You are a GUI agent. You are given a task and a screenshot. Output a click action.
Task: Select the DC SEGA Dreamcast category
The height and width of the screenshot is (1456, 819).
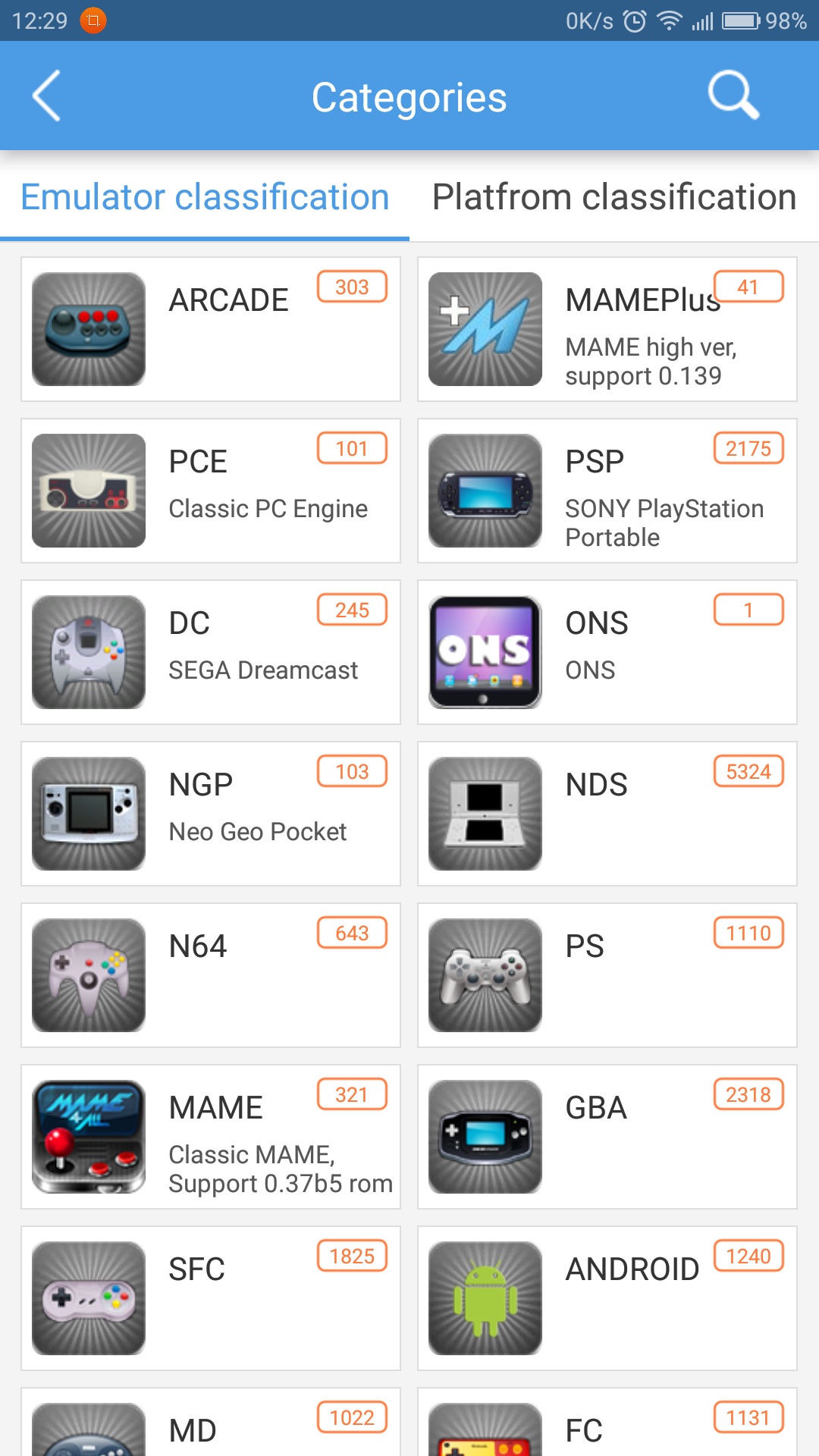coord(211,652)
